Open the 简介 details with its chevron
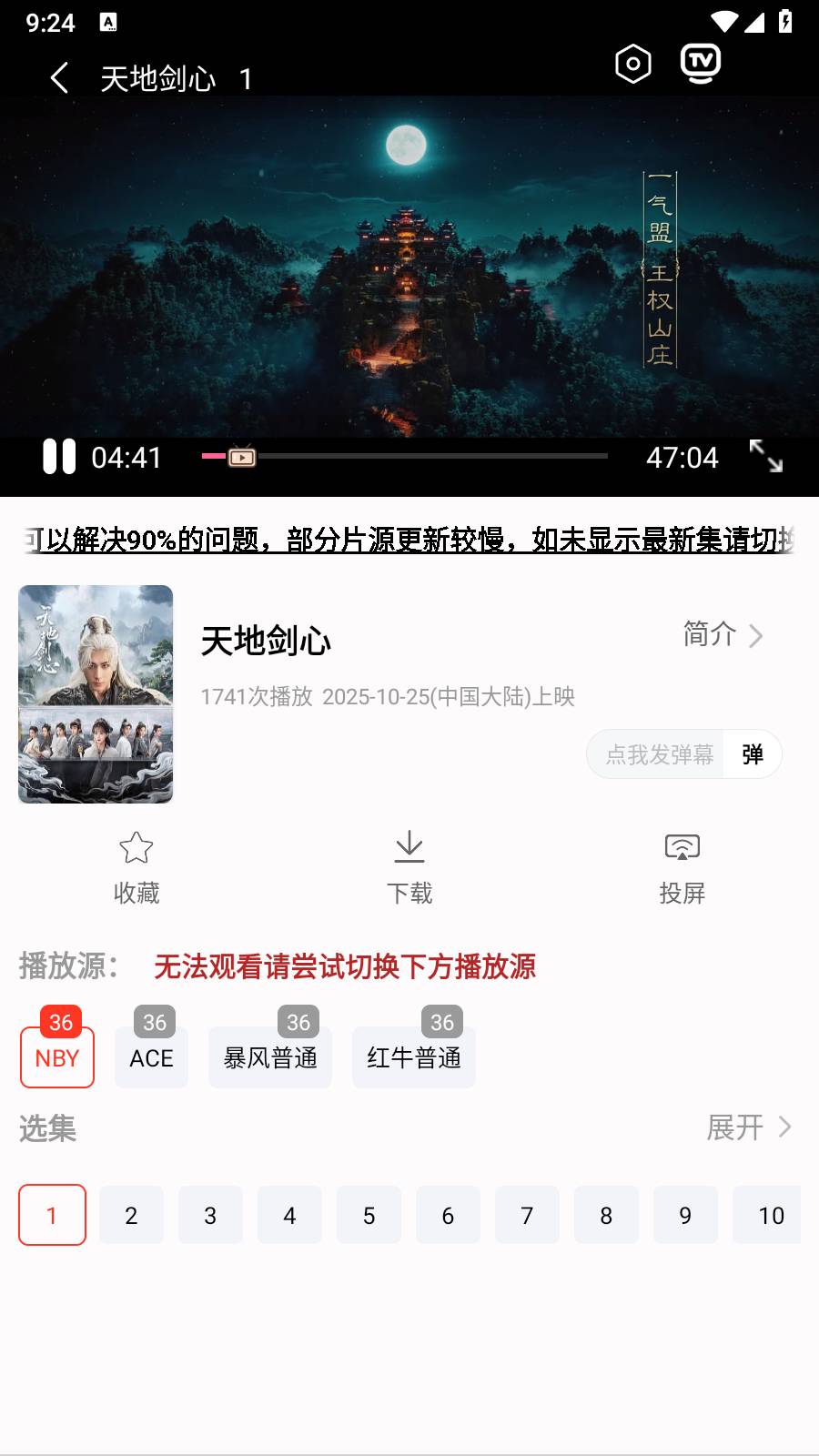 [723, 635]
